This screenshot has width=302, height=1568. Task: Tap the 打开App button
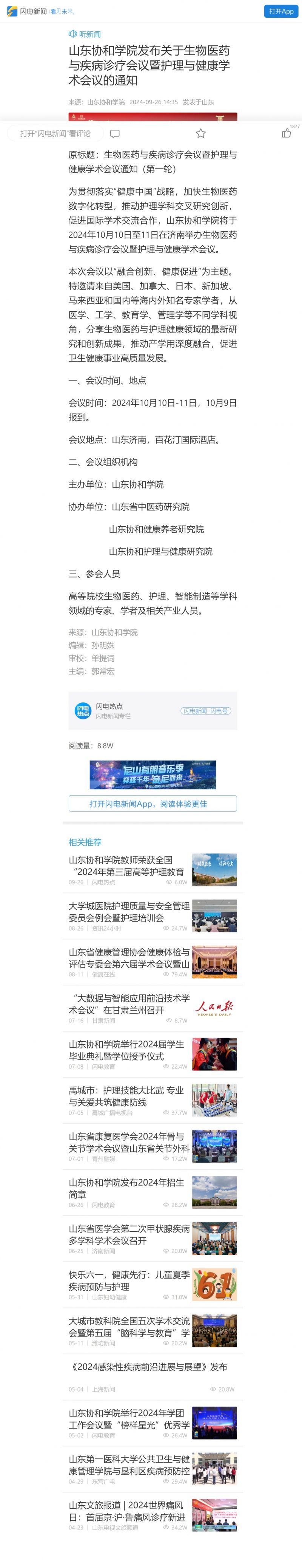[x=281, y=12]
